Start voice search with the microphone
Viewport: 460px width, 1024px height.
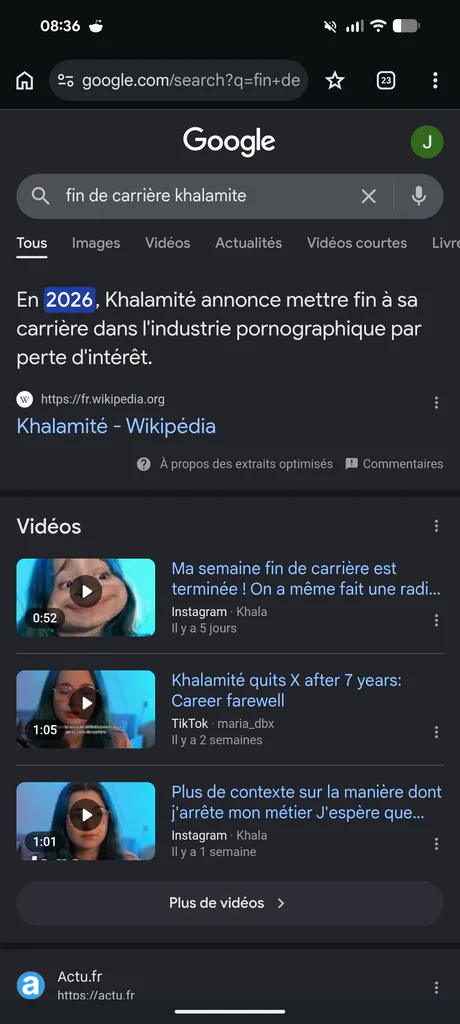tap(419, 196)
